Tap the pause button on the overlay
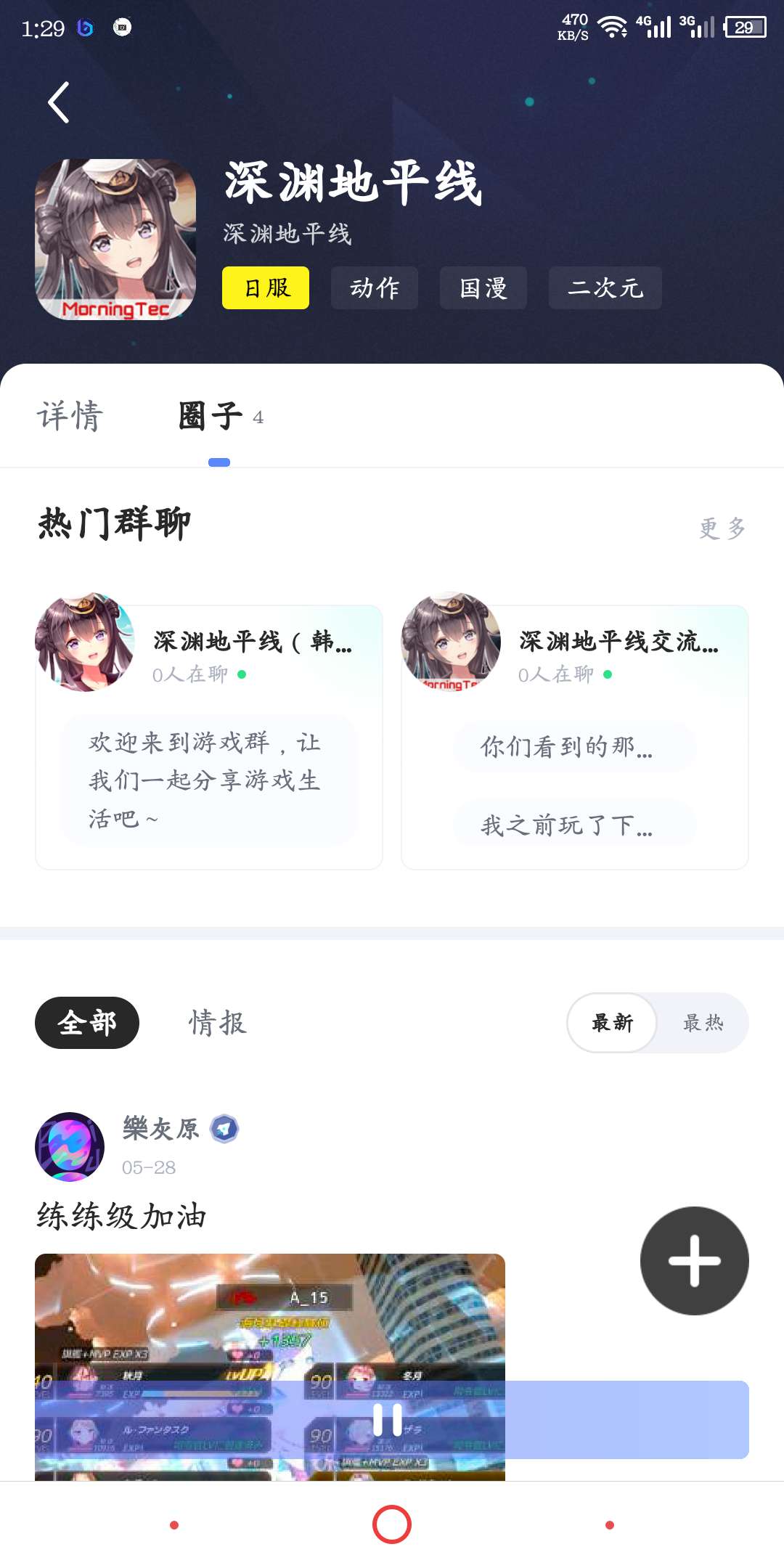The width and height of the screenshot is (784, 1568). tap(388, 1420)
